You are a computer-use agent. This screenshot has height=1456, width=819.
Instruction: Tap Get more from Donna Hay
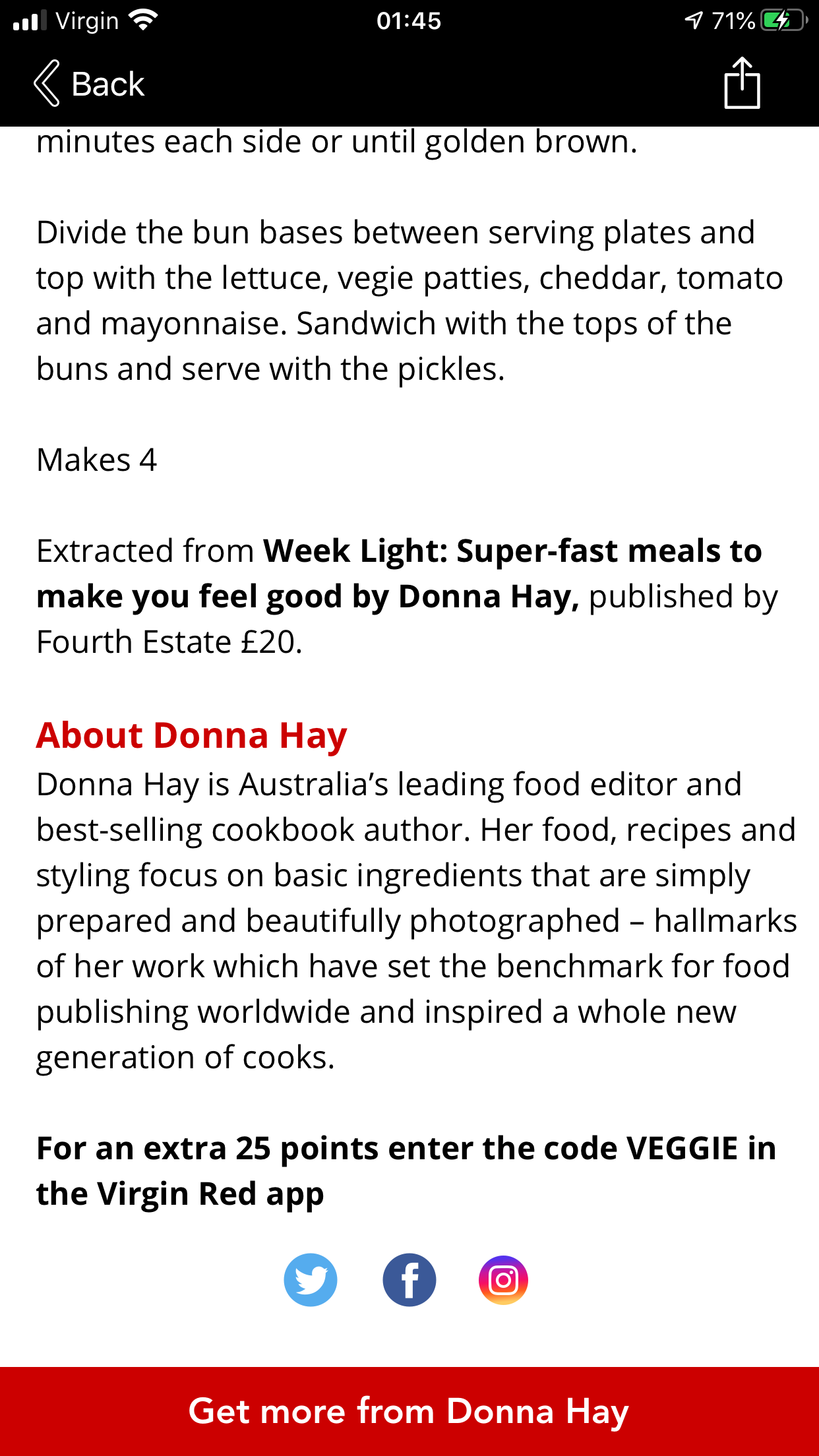pyautogui.click(x=409, y=1411)
